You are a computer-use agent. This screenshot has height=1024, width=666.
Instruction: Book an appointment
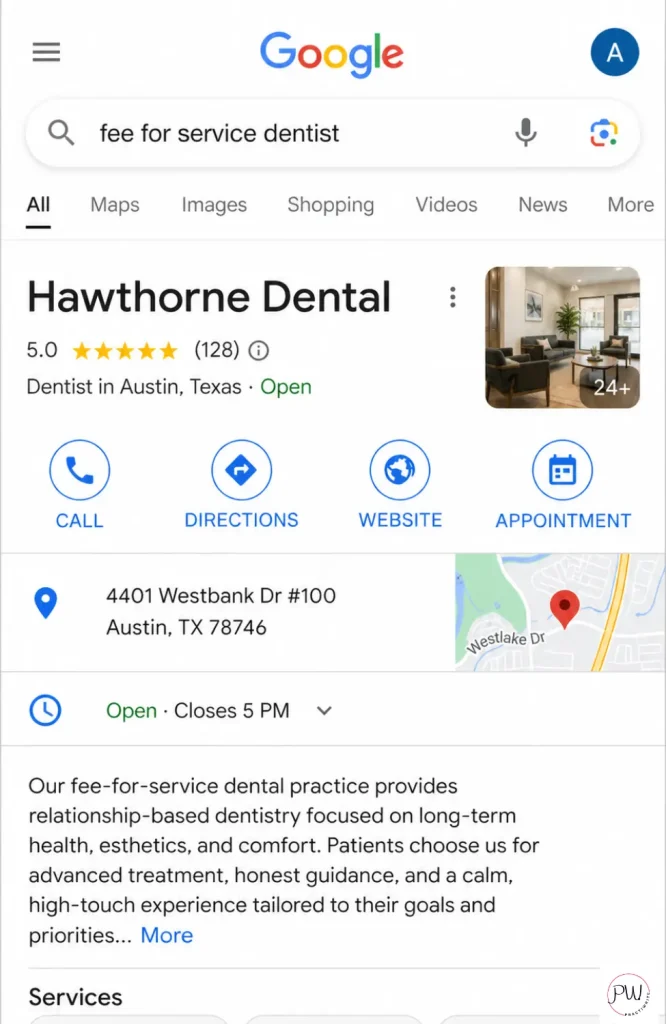coord(563,485)
